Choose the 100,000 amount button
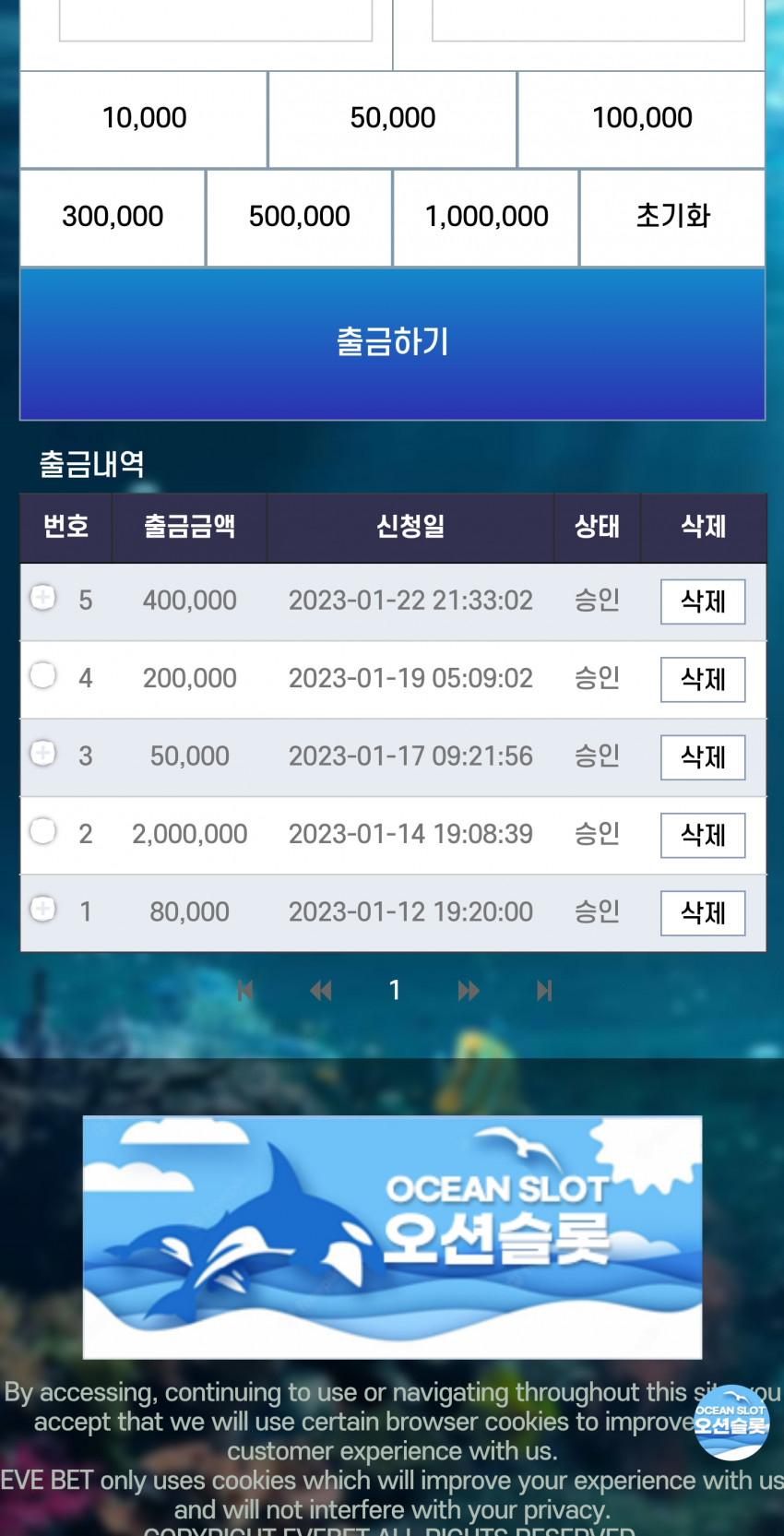This screenshot has height=1536, width=784. pos(642,119)
